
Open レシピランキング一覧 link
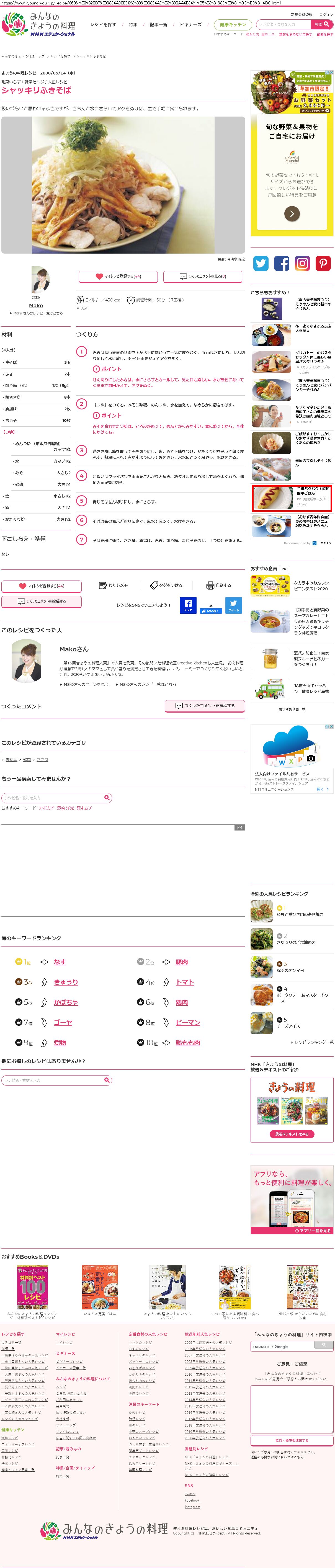314,1041
